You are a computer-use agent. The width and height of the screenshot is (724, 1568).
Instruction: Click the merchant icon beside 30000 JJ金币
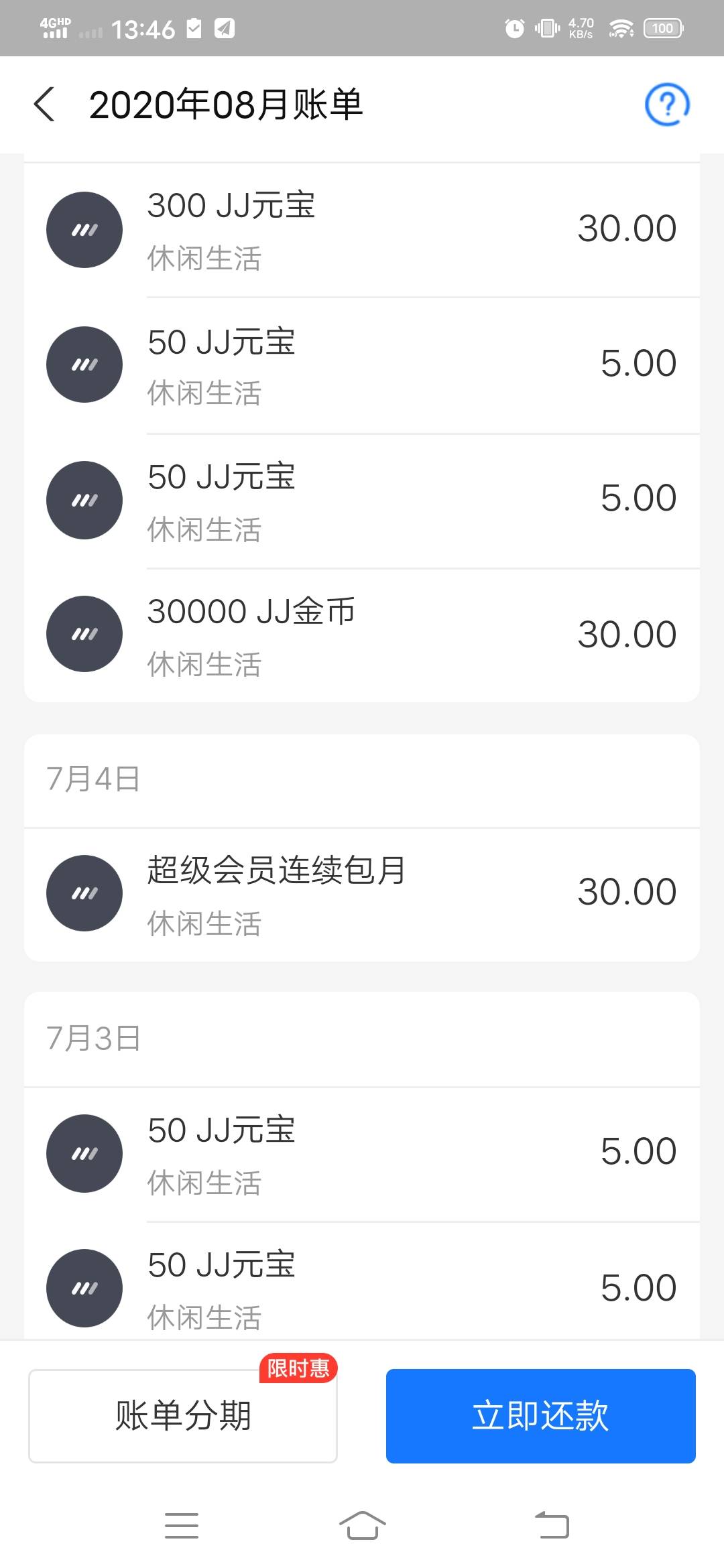[x=83, y=633]
